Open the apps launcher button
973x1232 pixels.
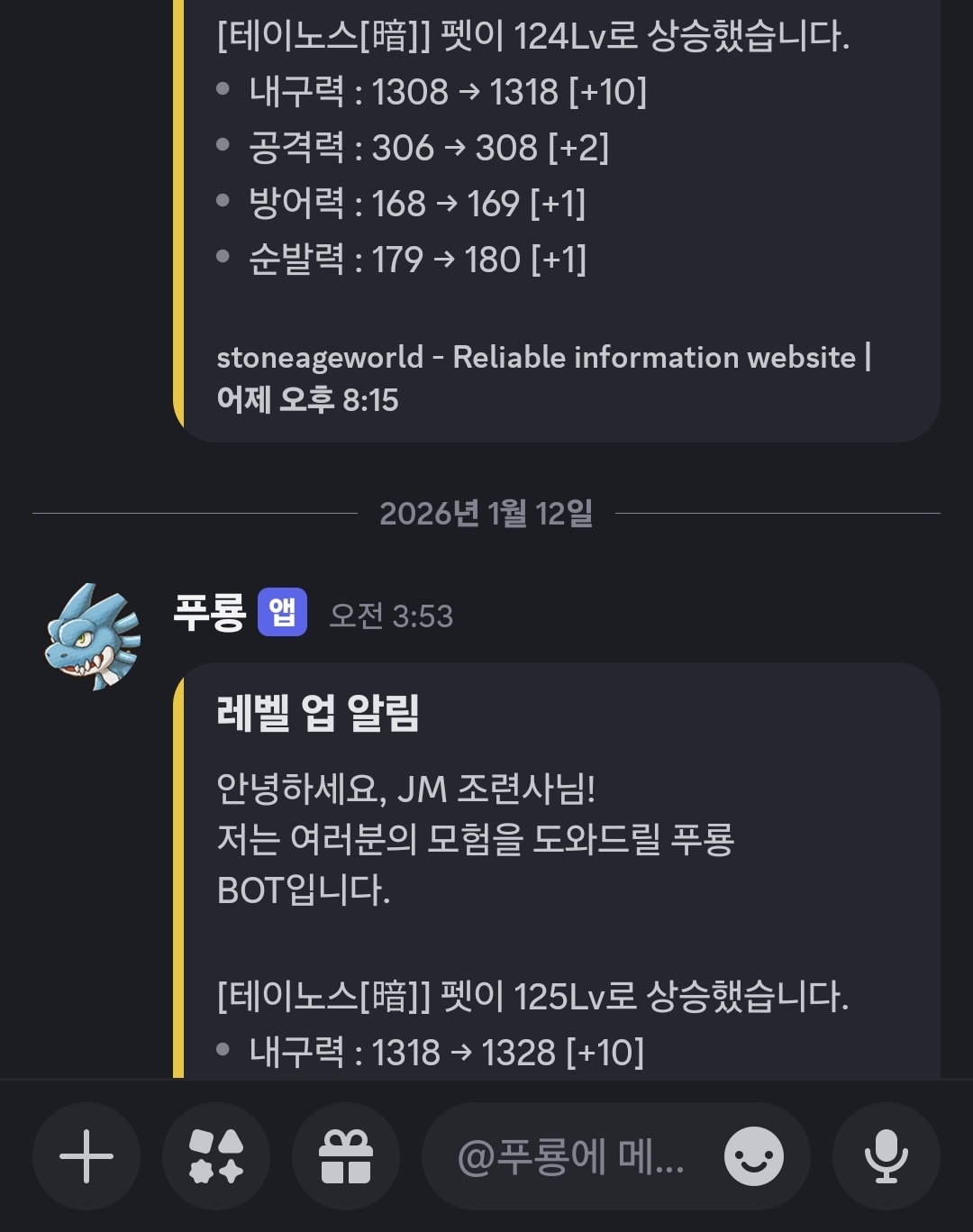216,1156
